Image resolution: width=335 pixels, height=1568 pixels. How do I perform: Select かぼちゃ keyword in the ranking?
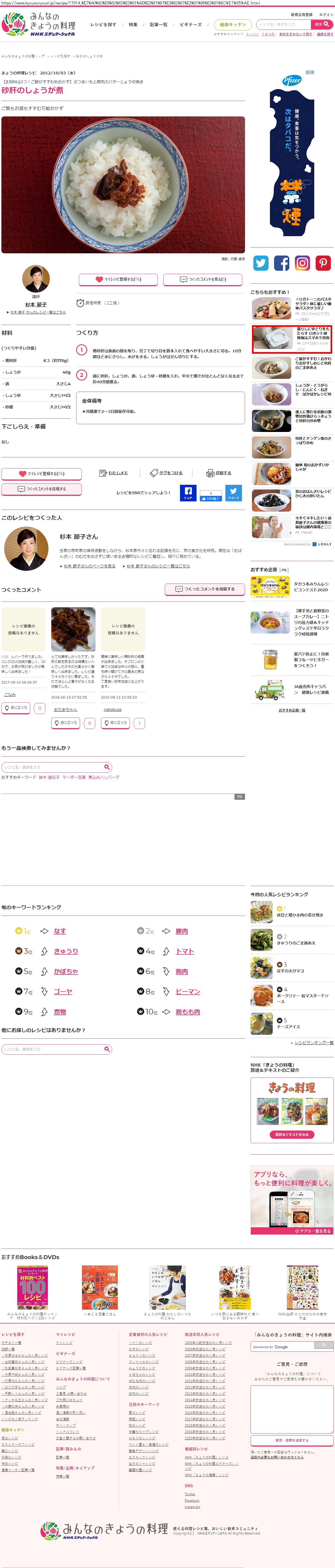pos(66,971)
